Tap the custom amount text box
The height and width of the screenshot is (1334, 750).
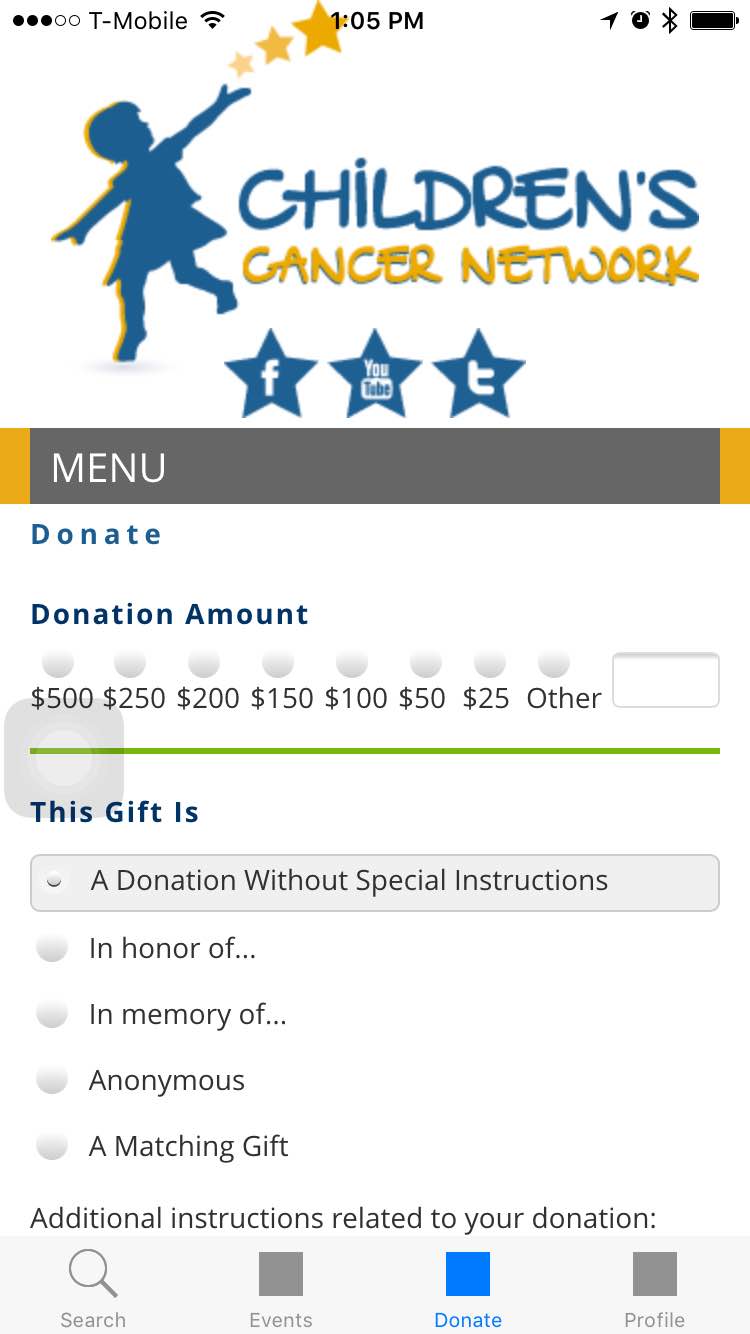pos(666,680)
